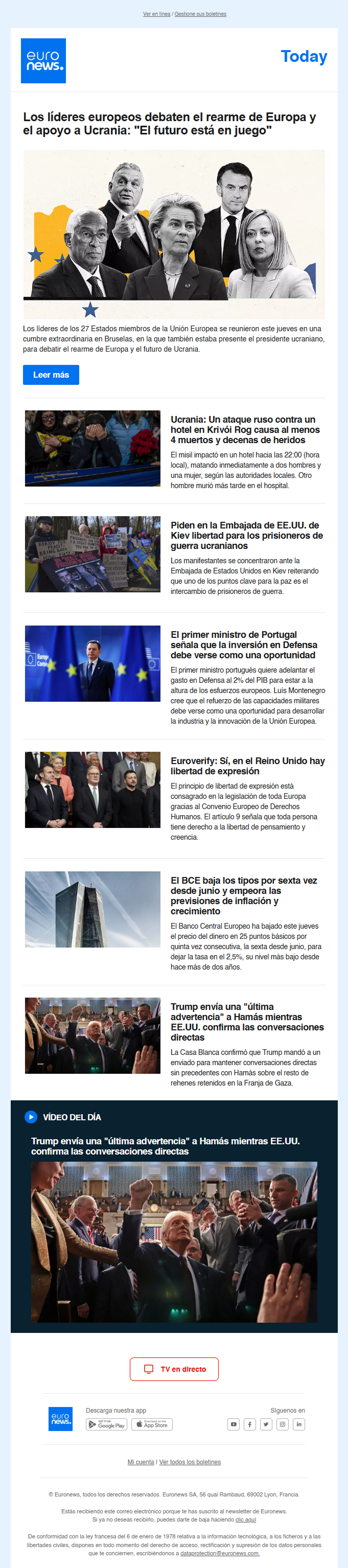The height and width of the screenshot is (1568, 348).
Task: Tap the 'Leer más' button
Action: coord(51,375)
